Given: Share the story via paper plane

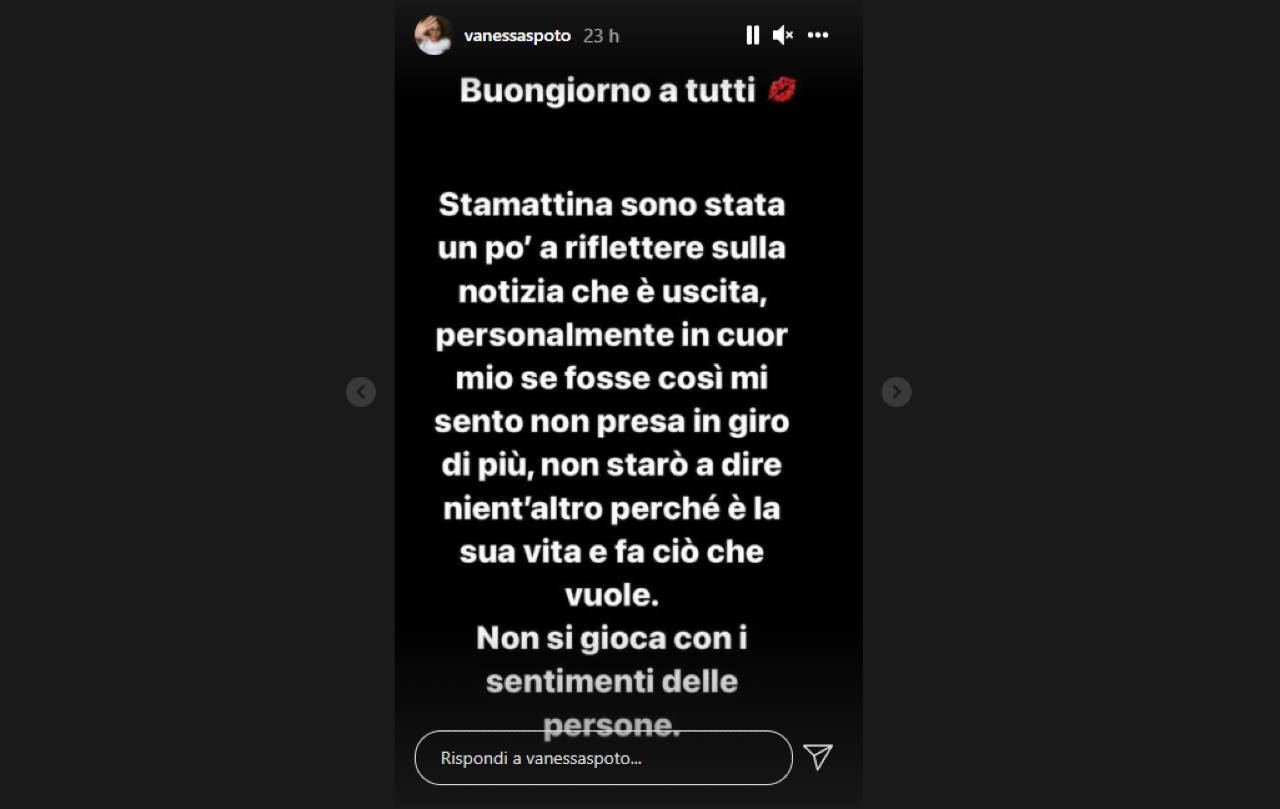Looking at the screenshot, I should [818, 757].
